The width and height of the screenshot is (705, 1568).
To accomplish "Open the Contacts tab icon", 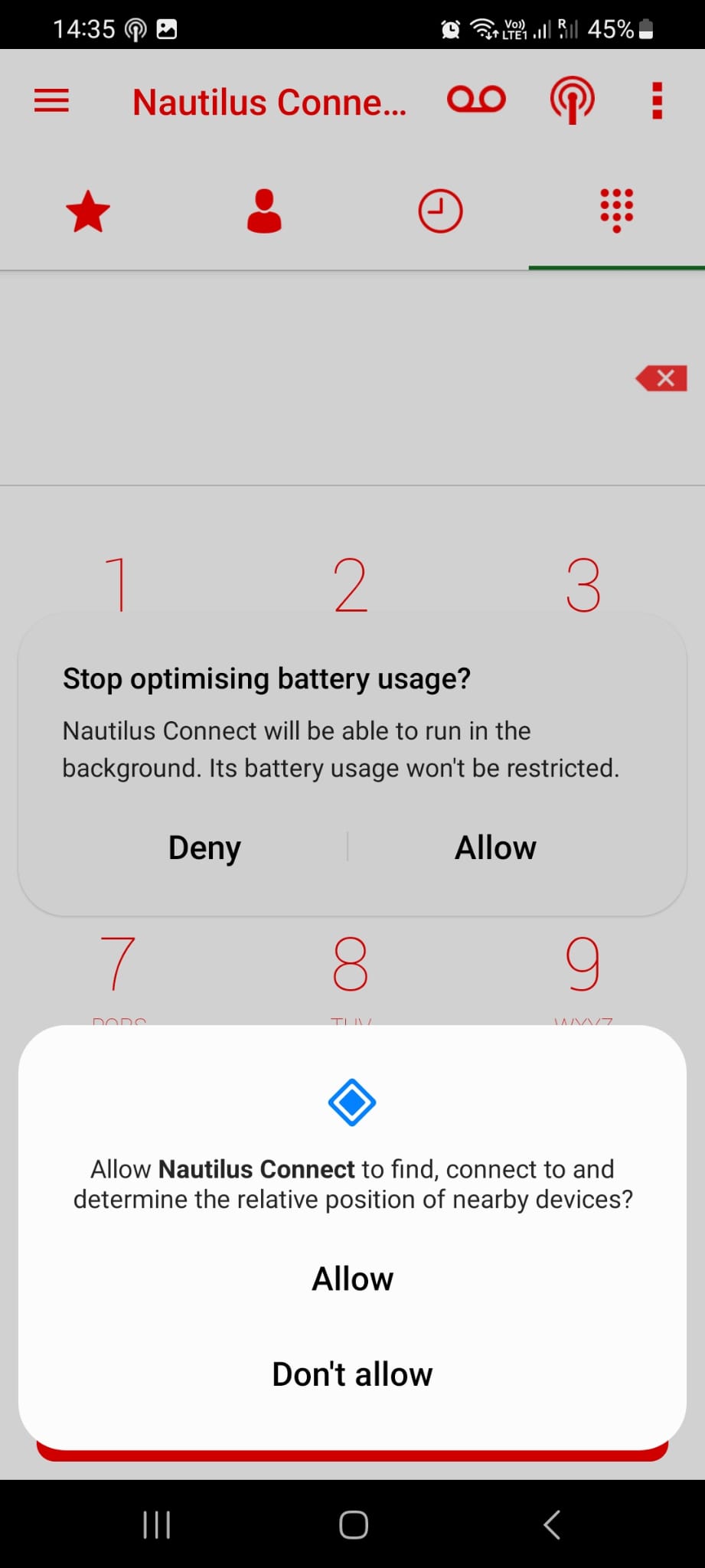I will (x=264, y=211).
